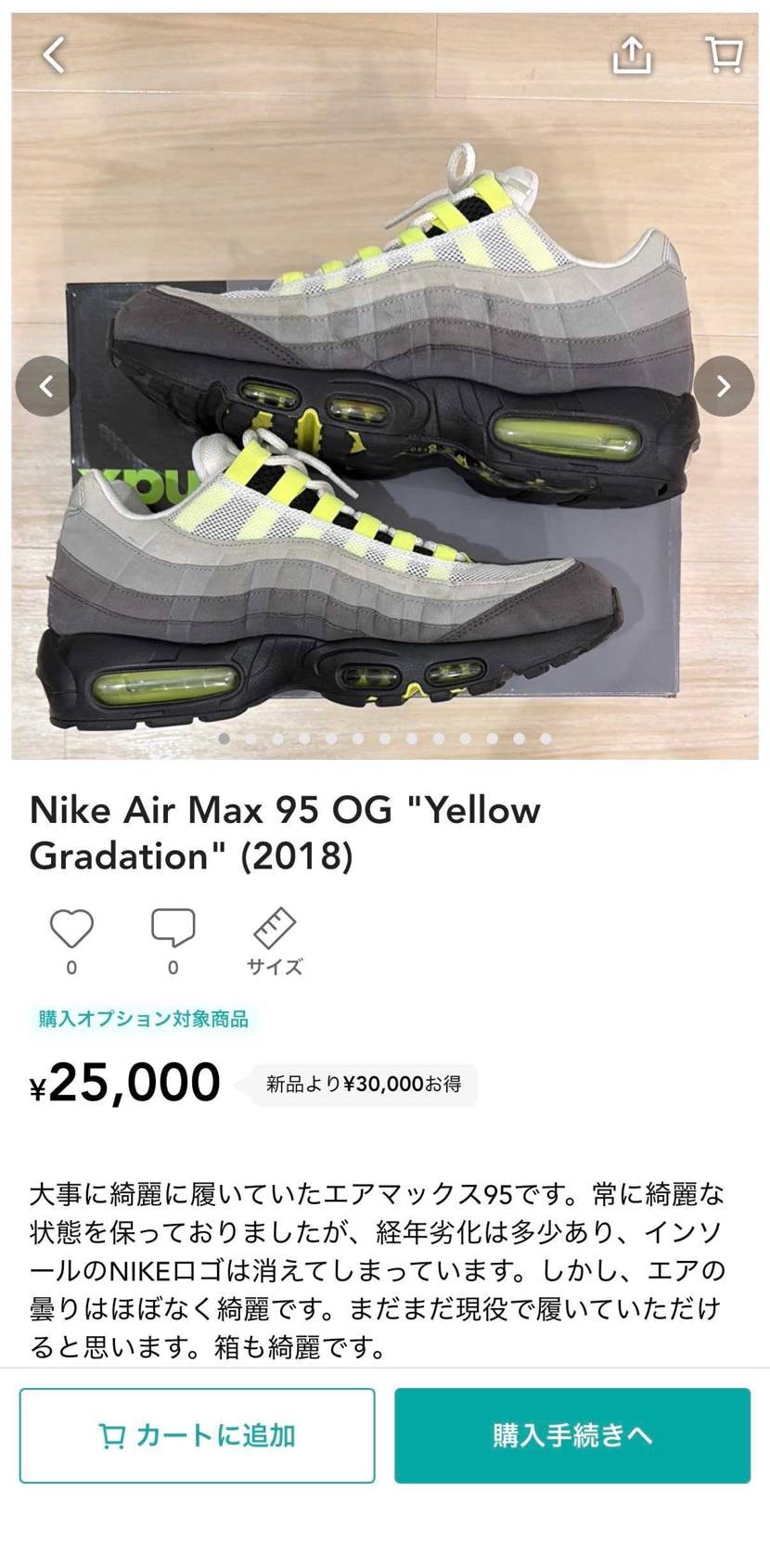Open the size information tab
Screen dimensions: 770x1568
[273, 939]
